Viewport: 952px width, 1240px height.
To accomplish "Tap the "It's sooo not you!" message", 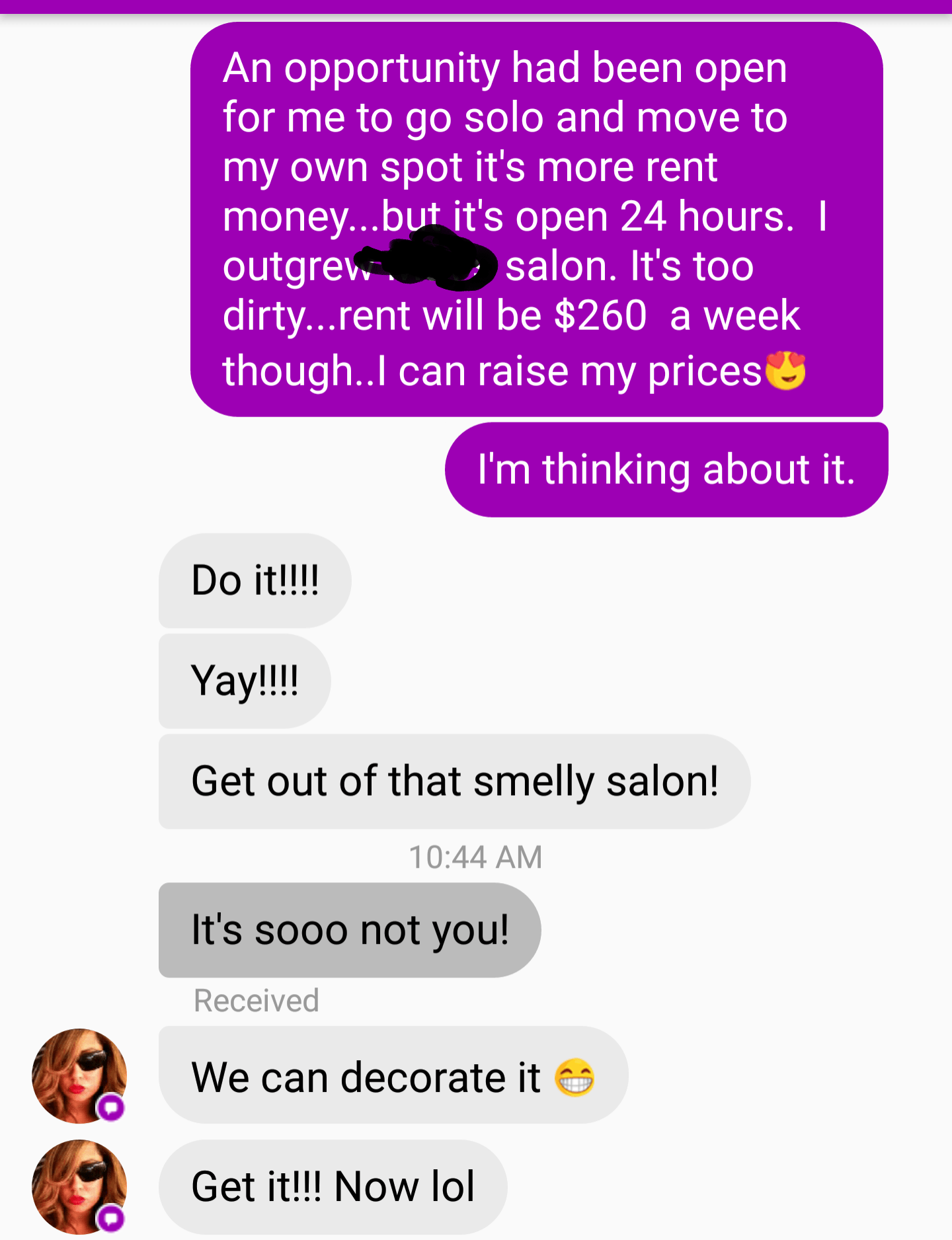I will pos(349,930).
